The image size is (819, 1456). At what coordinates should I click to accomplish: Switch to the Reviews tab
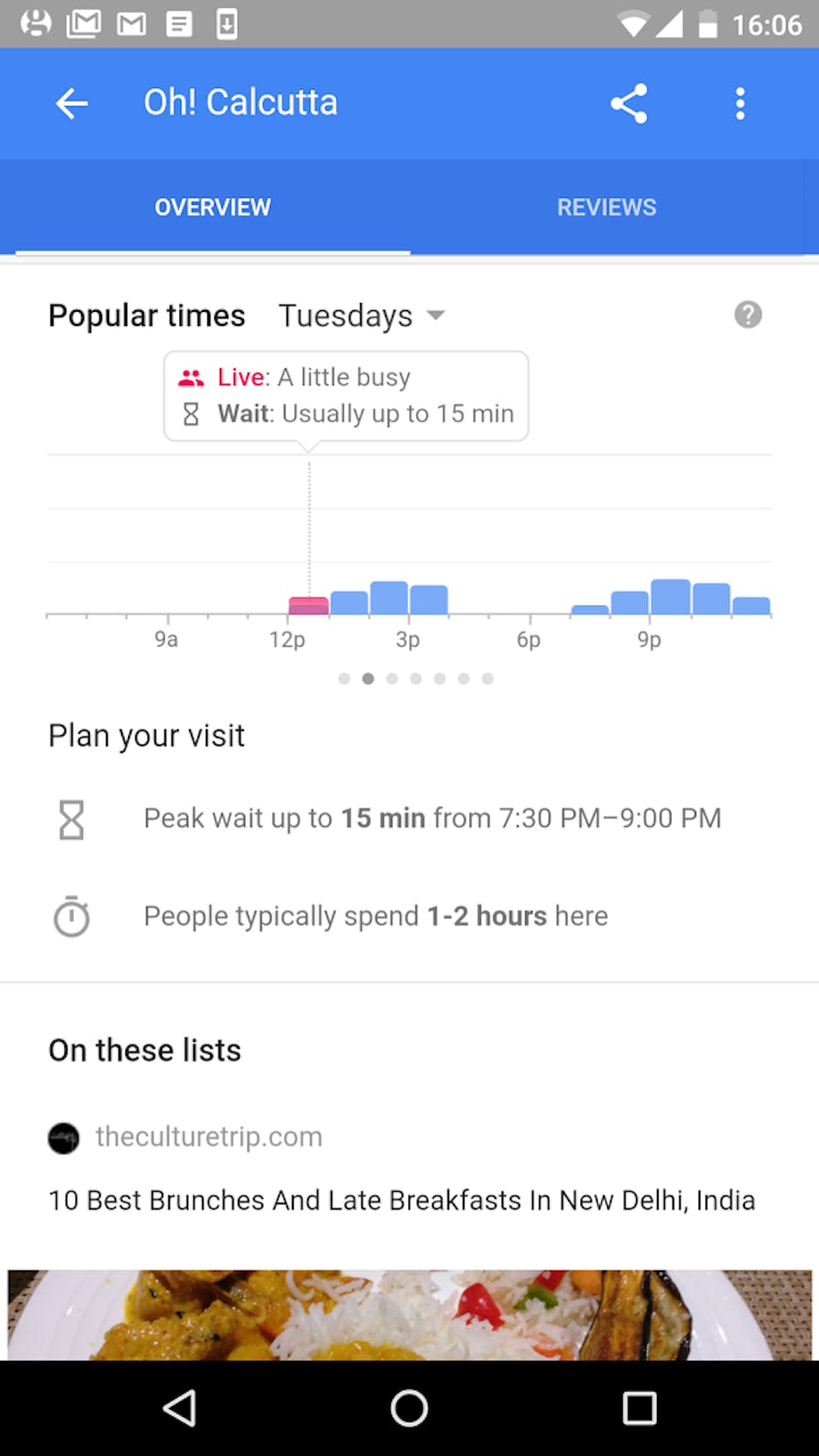coord(606,207)
